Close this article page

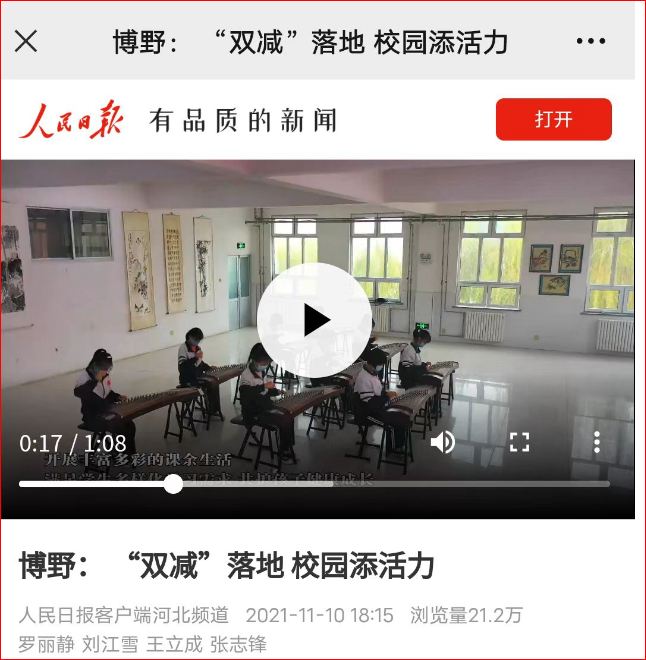coord(26,41)
